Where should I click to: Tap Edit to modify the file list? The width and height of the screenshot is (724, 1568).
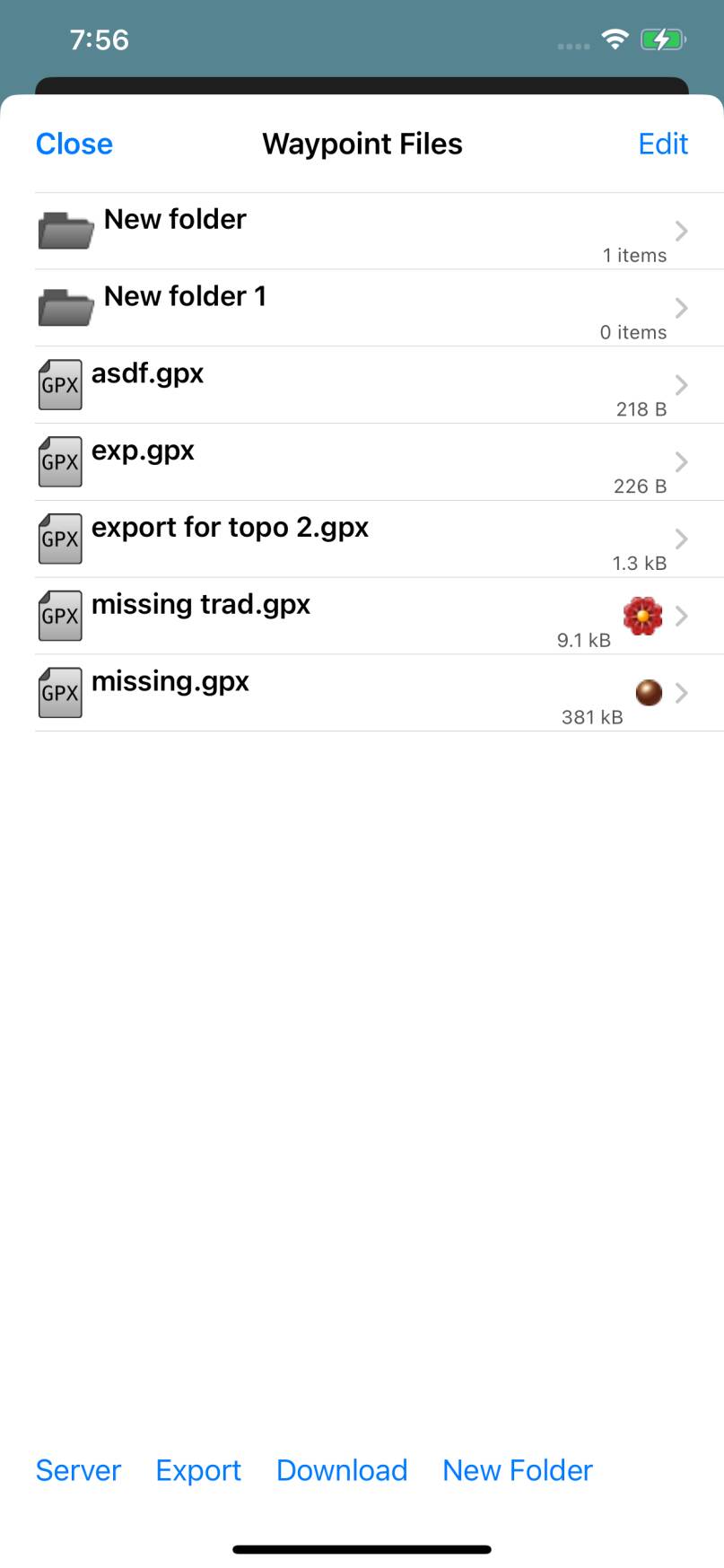pos(662,144)
